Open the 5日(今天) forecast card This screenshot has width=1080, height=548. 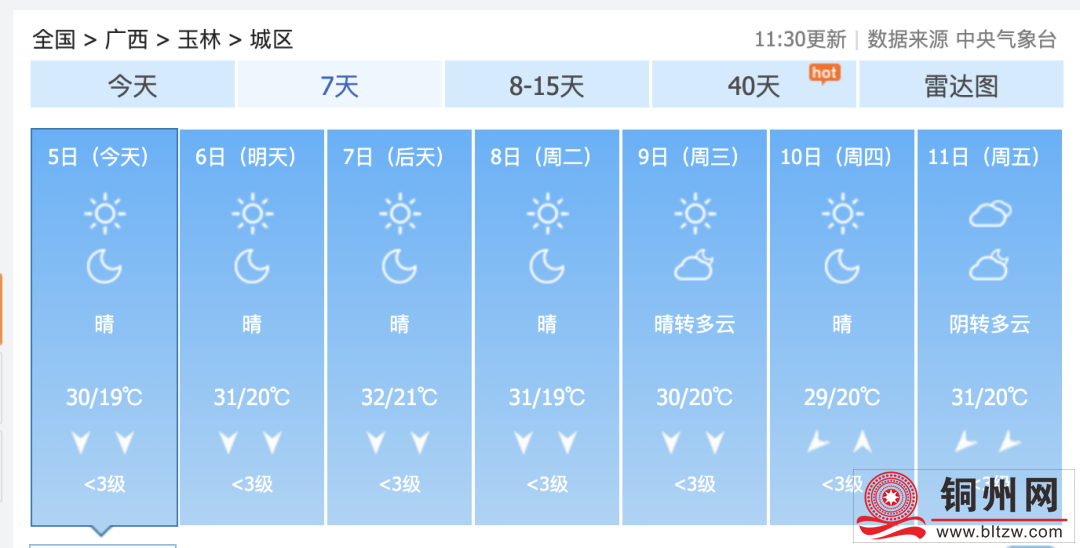click(x=104, y=326)
